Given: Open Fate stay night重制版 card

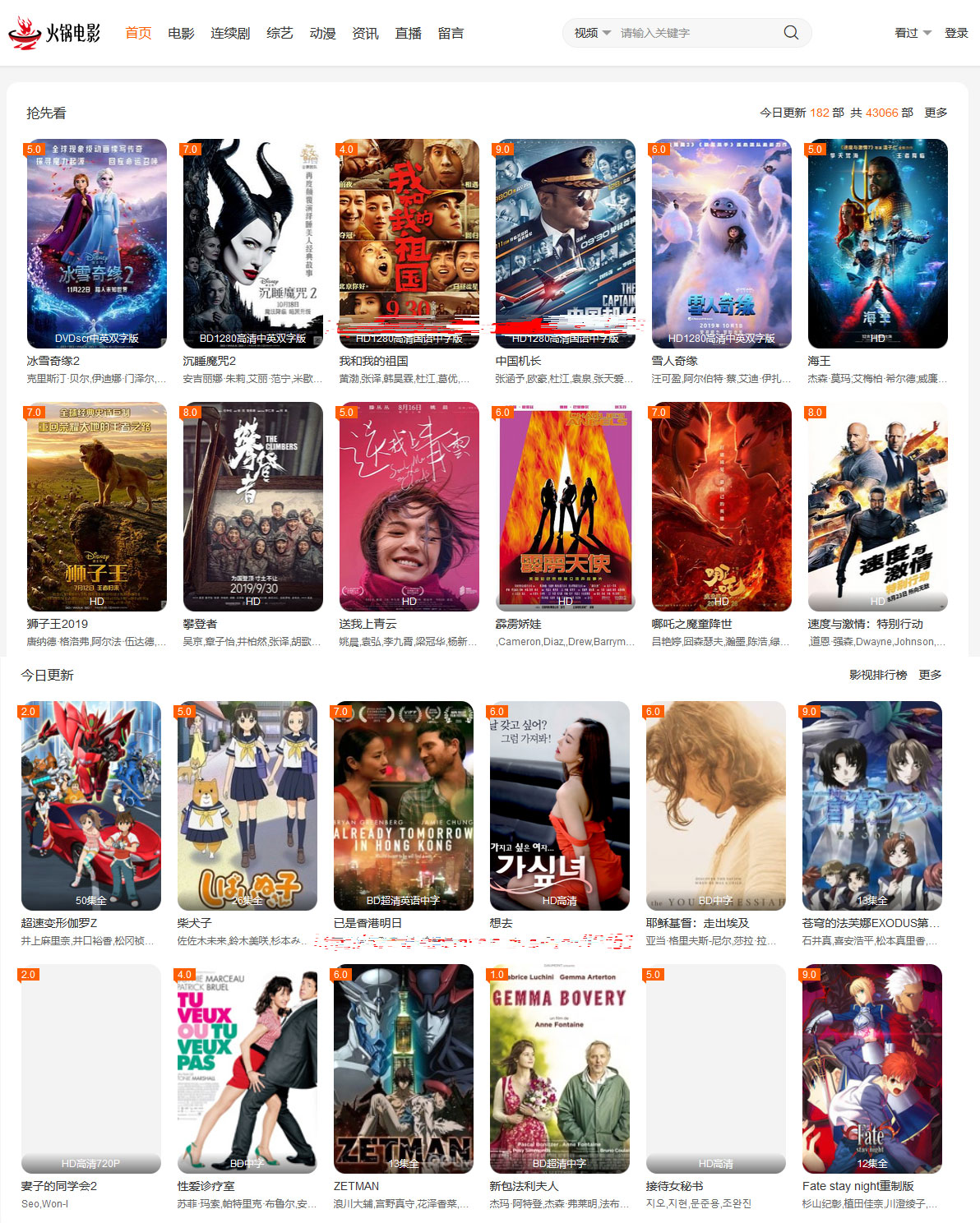Looking at the screenshot, I should (872, 1068).
